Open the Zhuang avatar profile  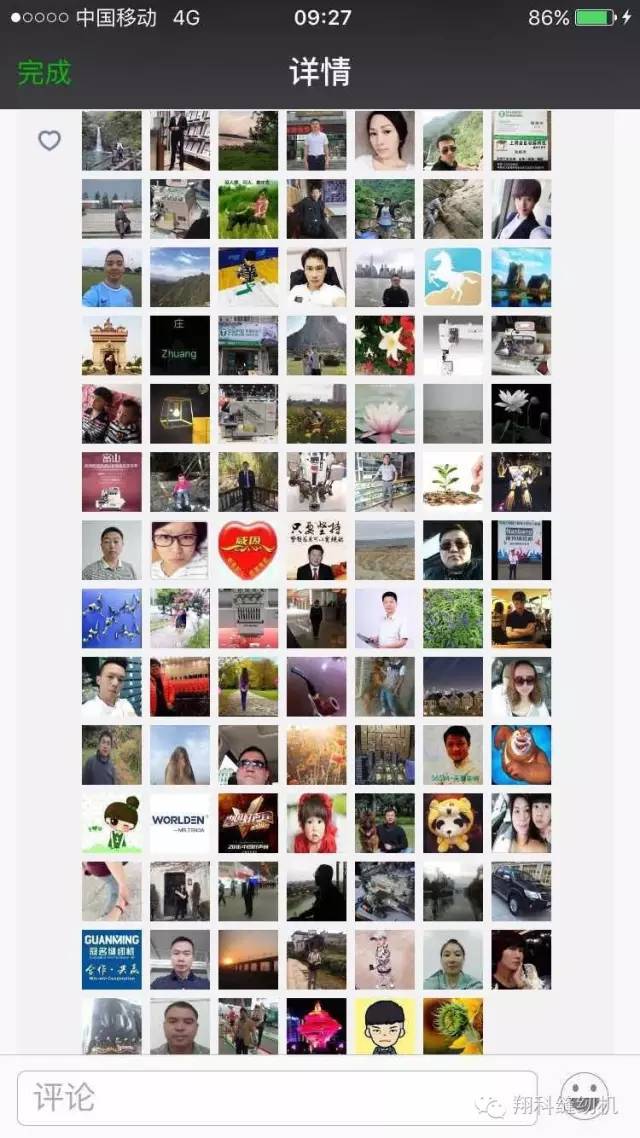coord(180,345)
